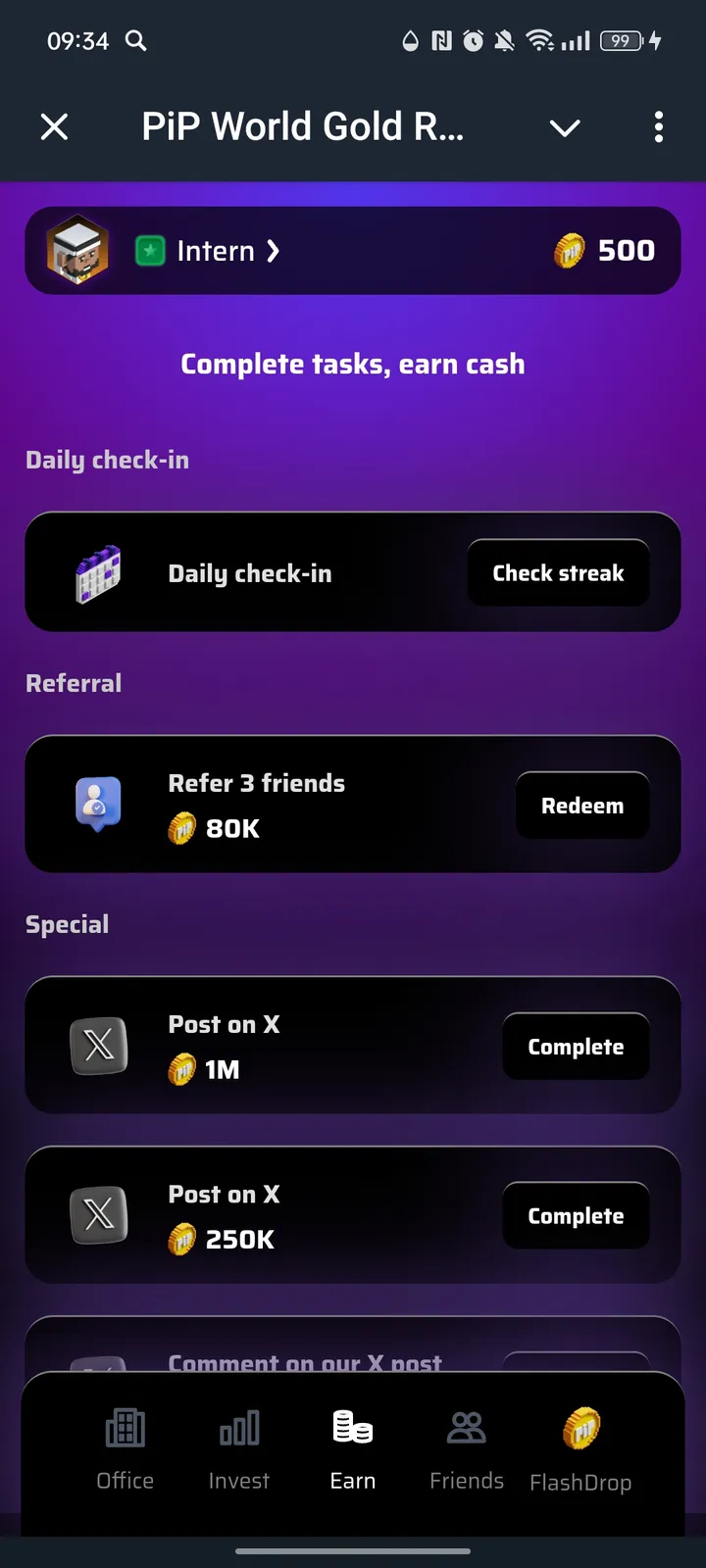
Task: Open the profile avatar
Action: 76,251
